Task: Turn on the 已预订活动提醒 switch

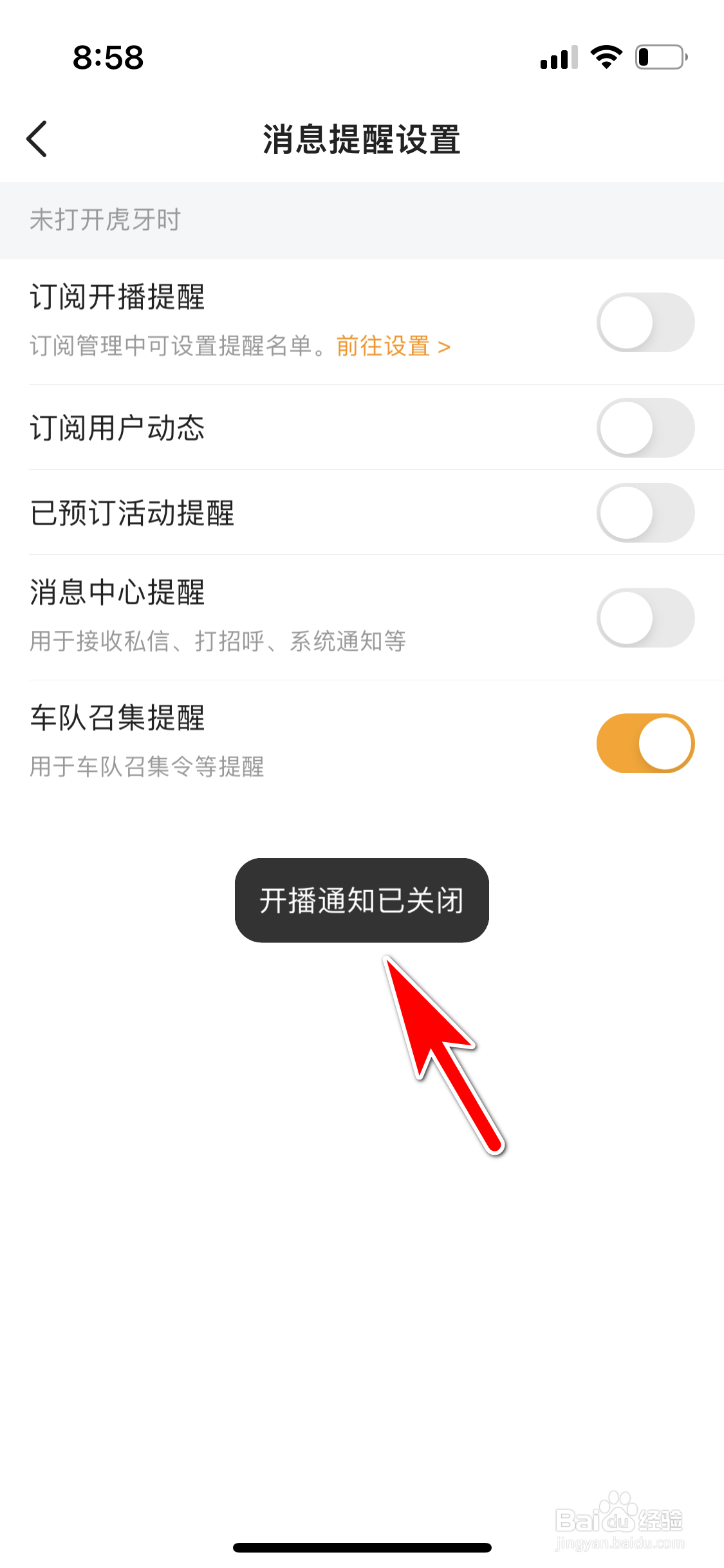Action: pos(645,512)
